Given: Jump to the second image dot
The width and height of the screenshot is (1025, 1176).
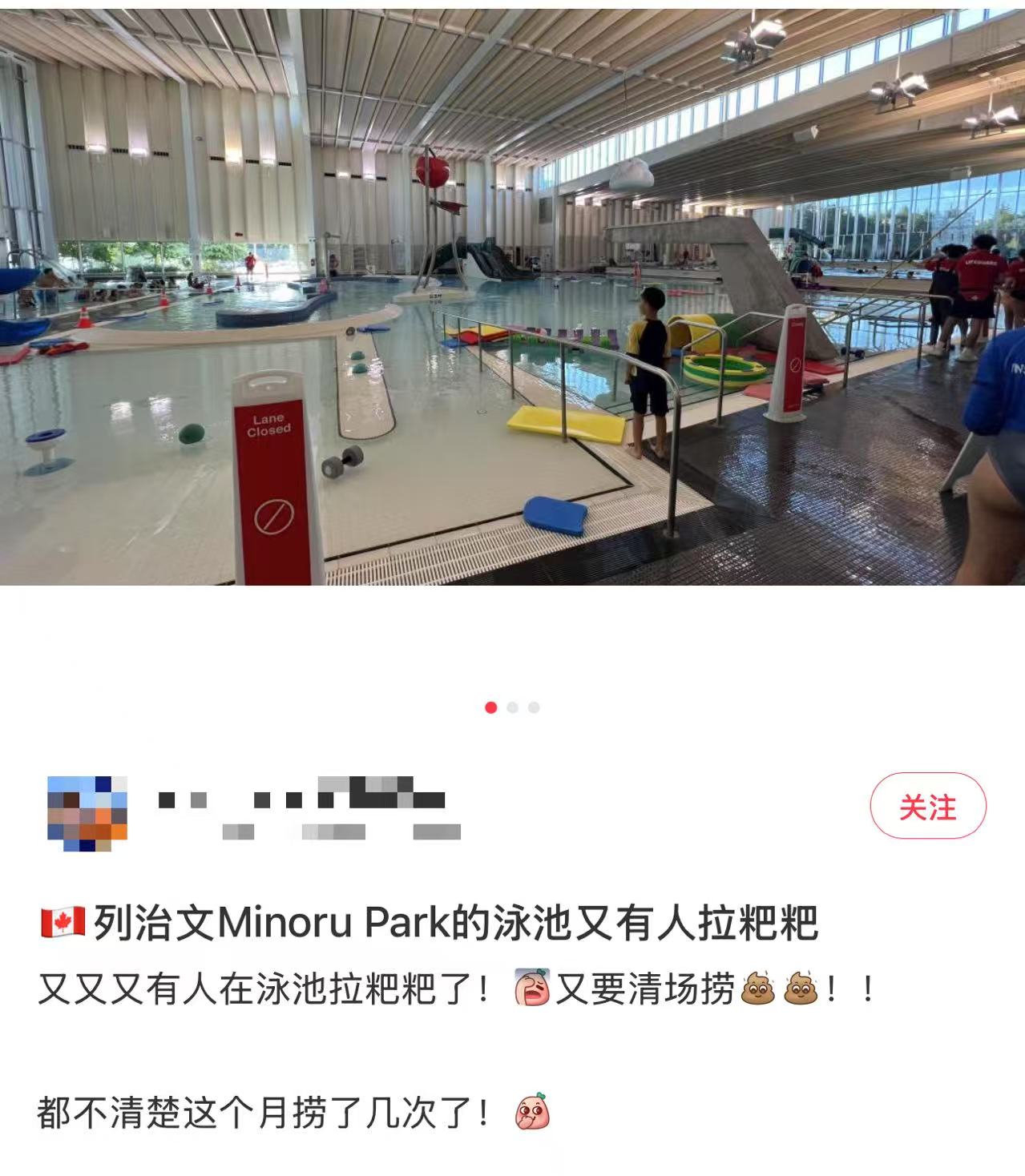Looking at the screenshot, I should tap(513, 707).
